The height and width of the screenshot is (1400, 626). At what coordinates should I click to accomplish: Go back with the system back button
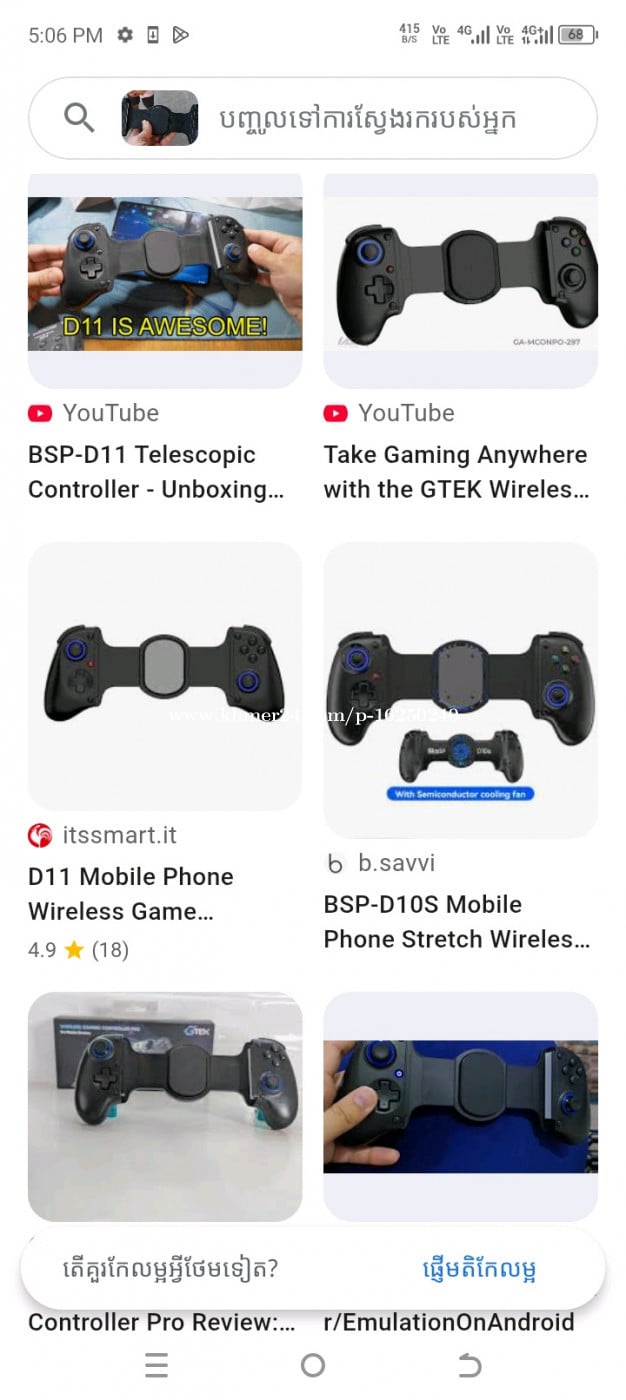pos(469,1365)
